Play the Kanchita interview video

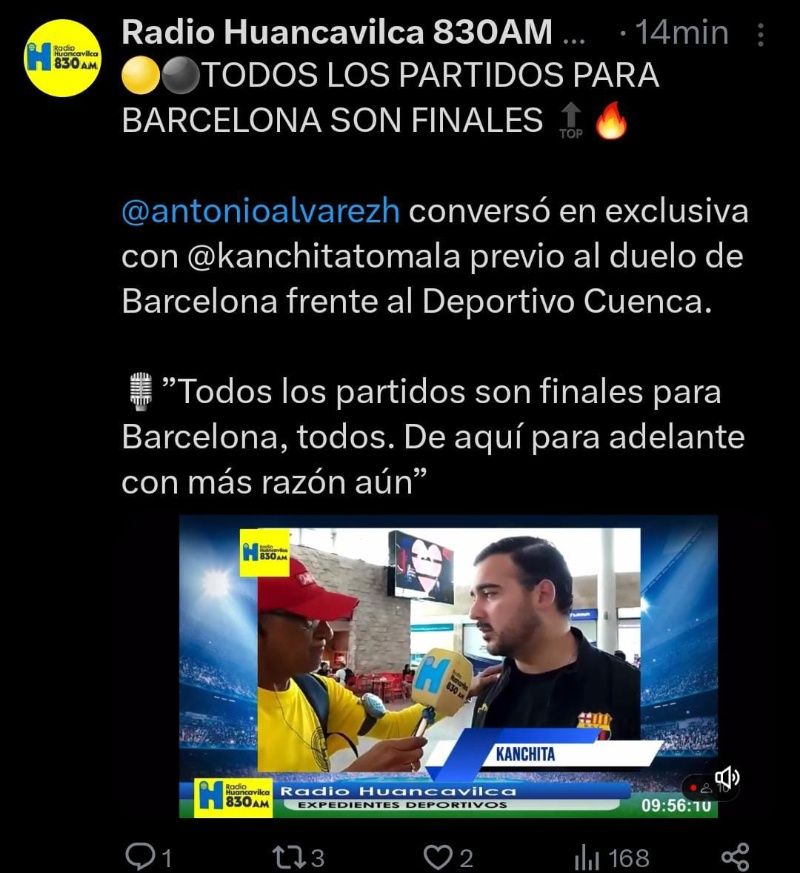(448, 665)
